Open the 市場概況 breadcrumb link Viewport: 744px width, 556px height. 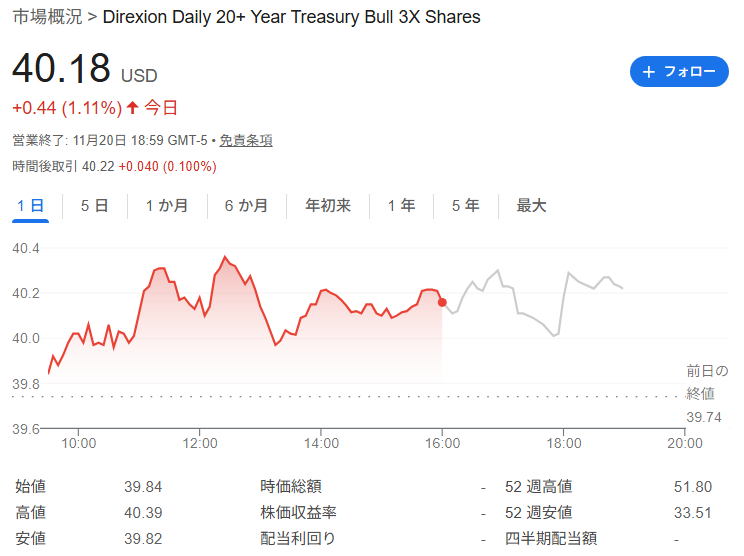coord(47,17)
